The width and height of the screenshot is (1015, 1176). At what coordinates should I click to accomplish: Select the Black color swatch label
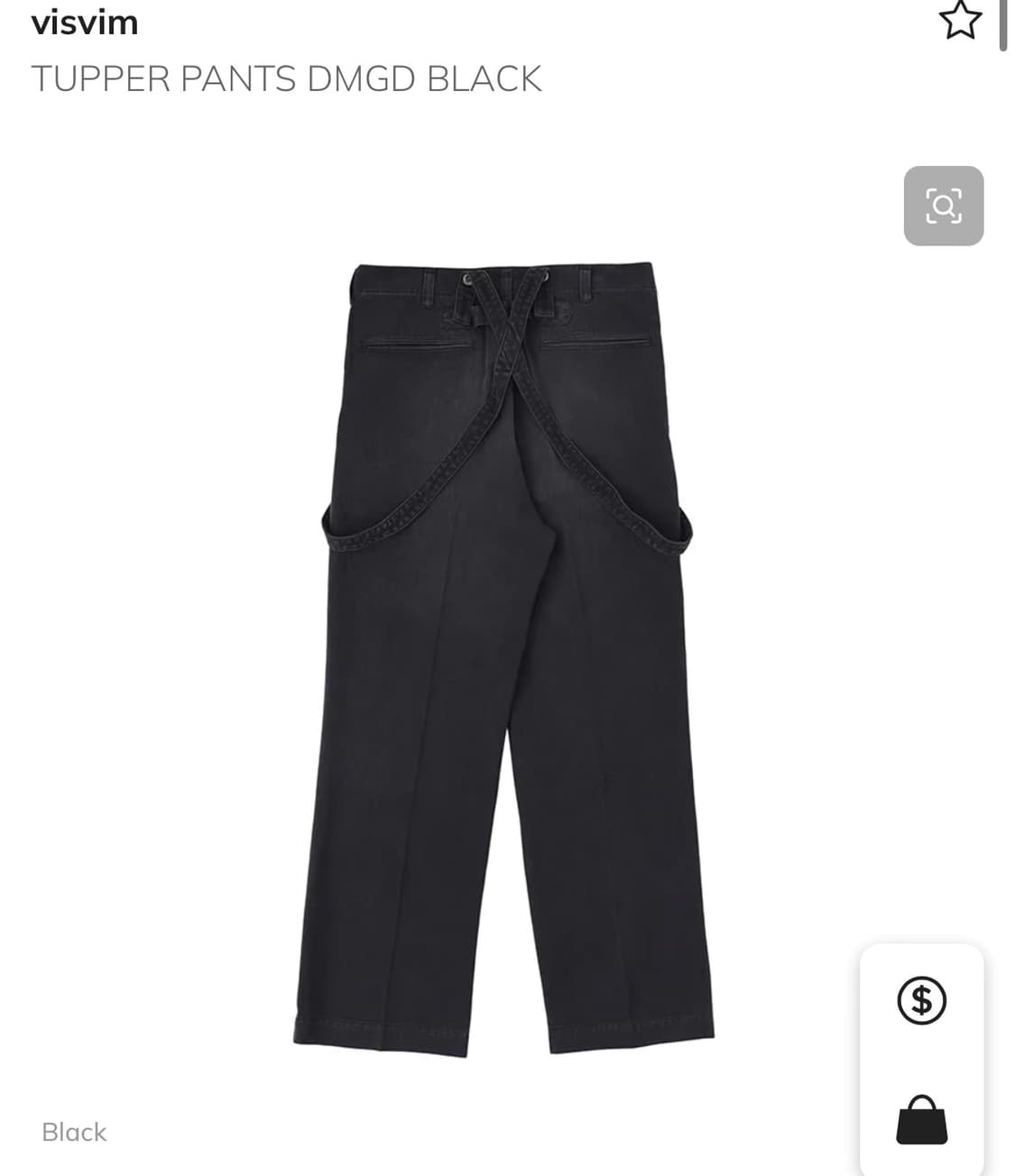[74, 1132]
